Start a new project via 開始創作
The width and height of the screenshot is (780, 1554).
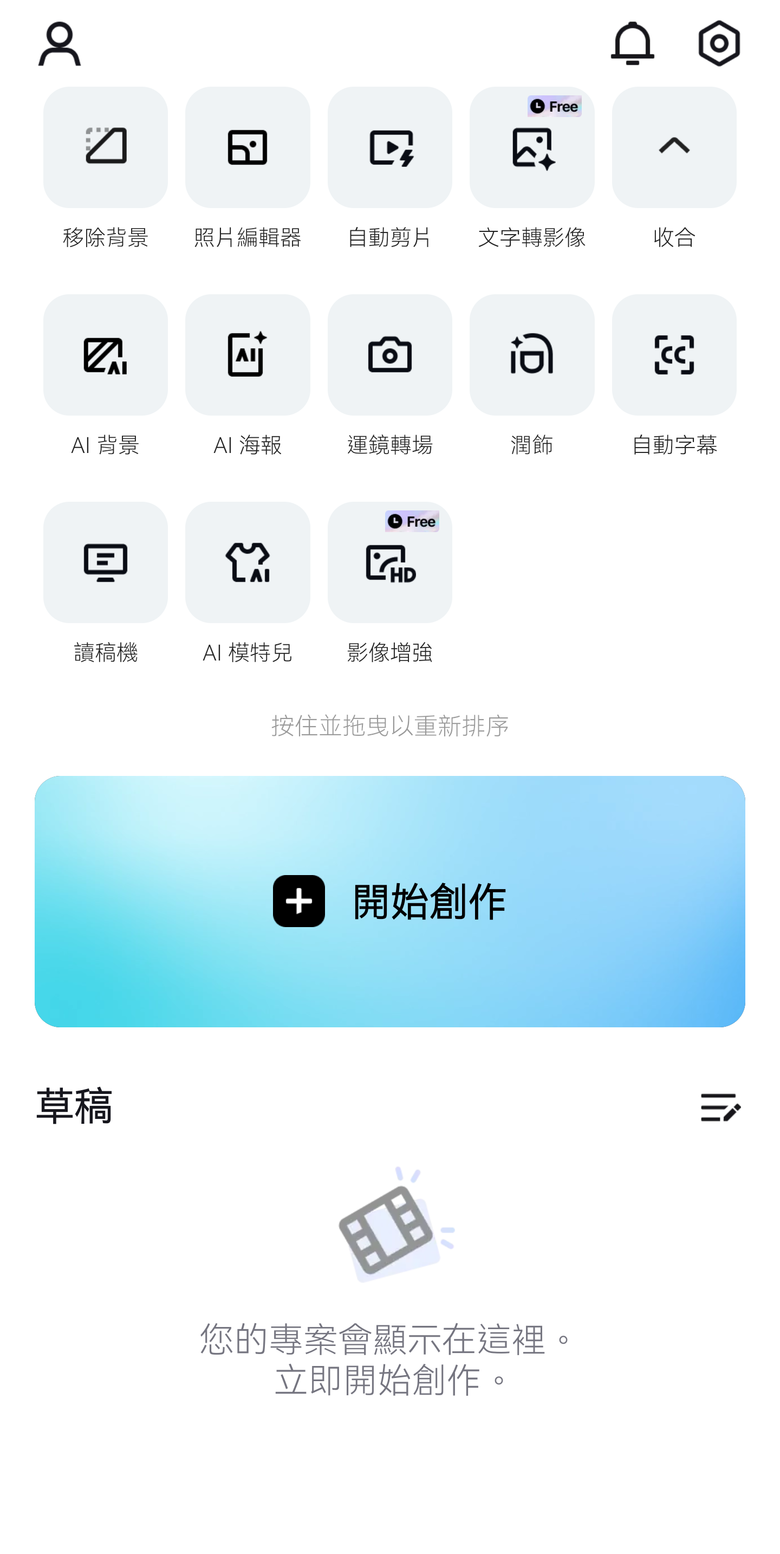389,901
